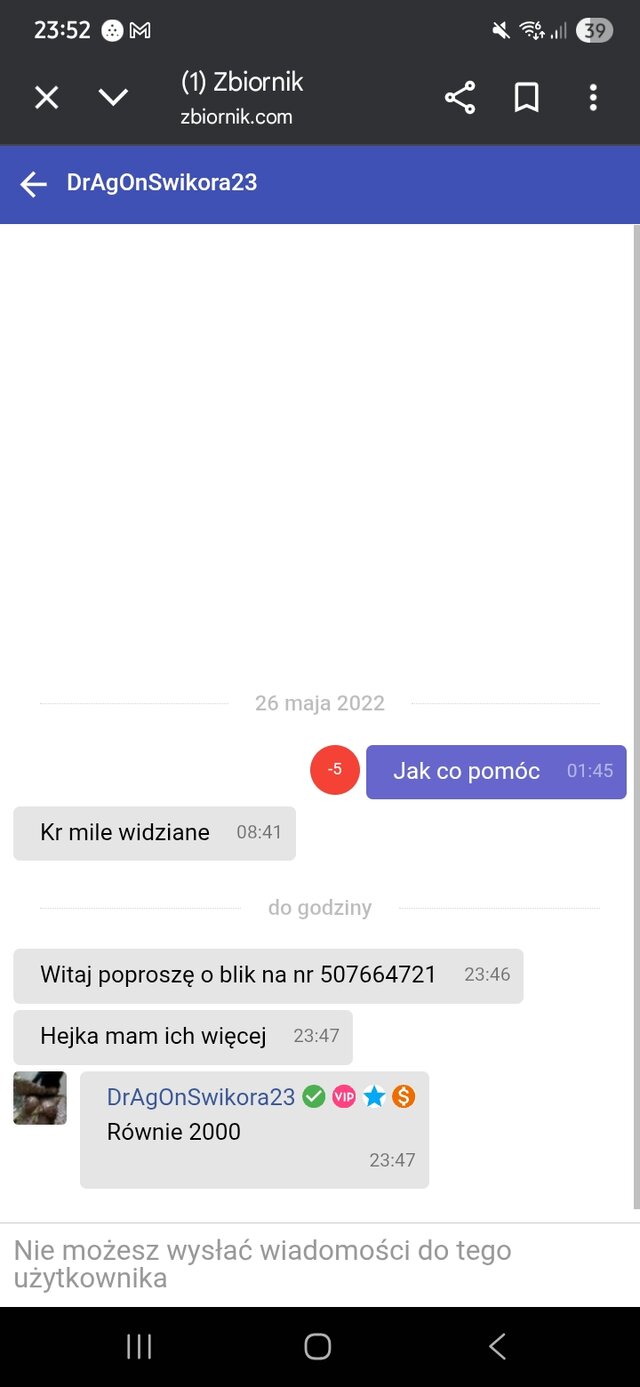640x1387 pixels.
Task: Share the zbiornik.com page
Action: pos(460,97)
